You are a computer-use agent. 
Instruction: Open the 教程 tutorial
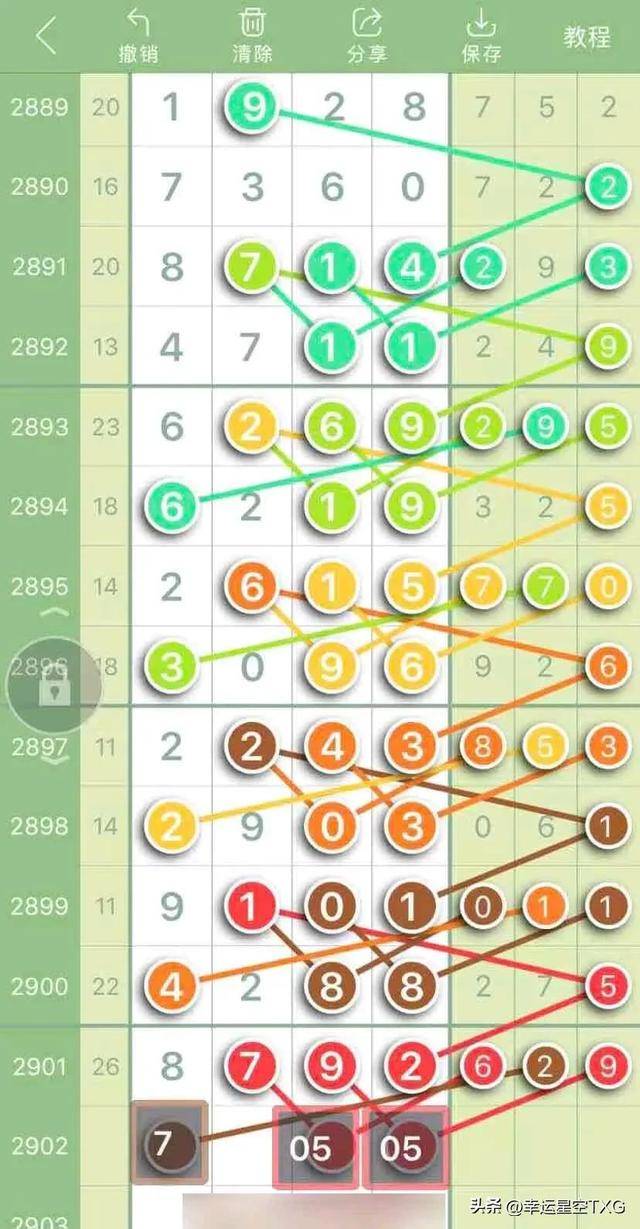click(587, 37)
